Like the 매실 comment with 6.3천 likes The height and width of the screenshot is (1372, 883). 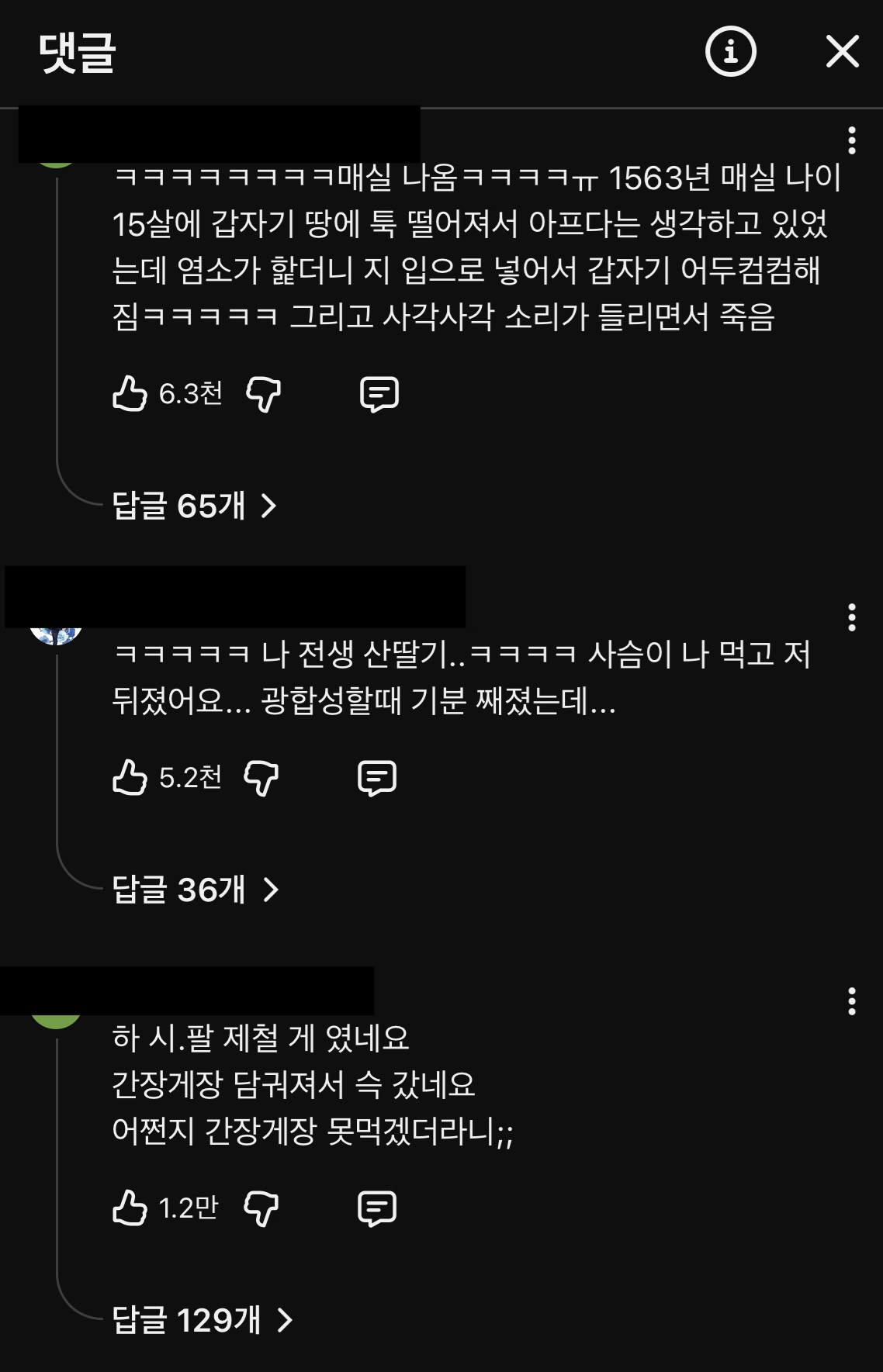pos(130,393)
